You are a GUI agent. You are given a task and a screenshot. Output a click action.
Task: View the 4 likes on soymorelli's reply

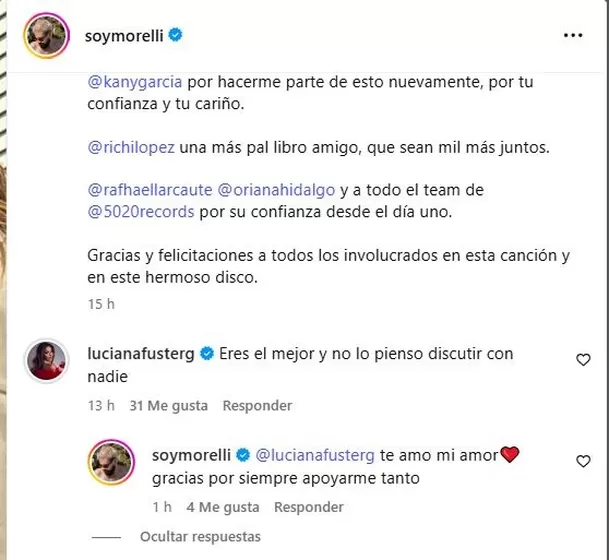[222, 507]
